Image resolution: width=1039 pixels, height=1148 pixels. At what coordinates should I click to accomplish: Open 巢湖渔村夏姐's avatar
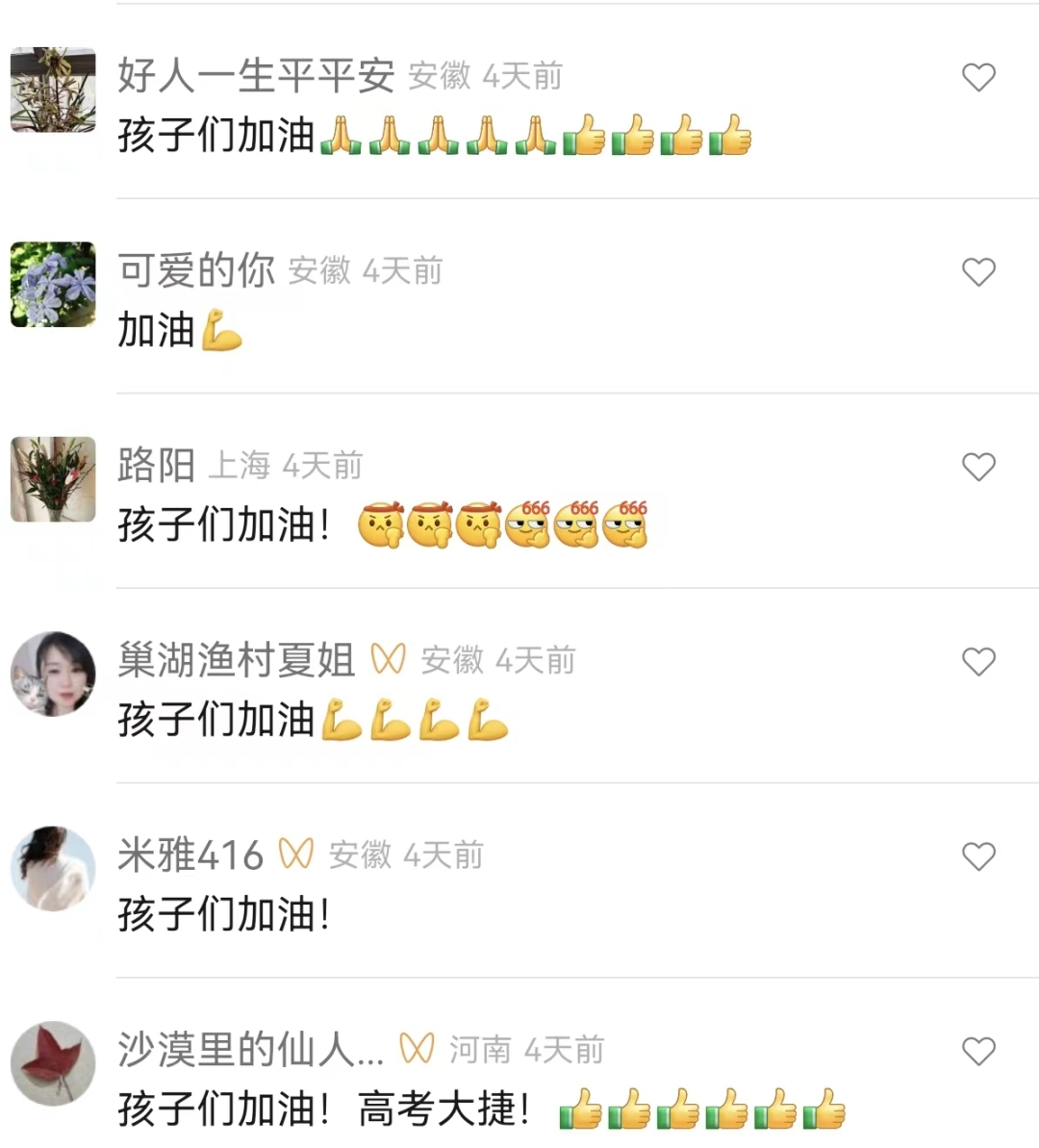click(x=53, y=674)
